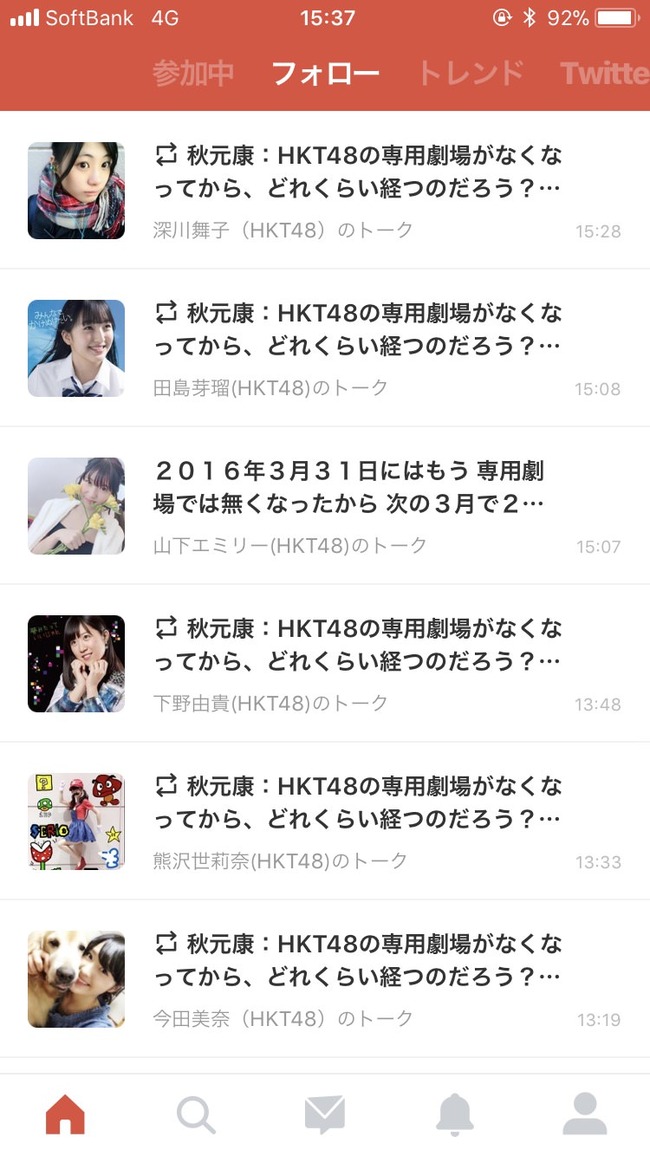Select the フォロー tab
Screen dimensions: 650x1156
pyautogui.click(x=325, y=73)
